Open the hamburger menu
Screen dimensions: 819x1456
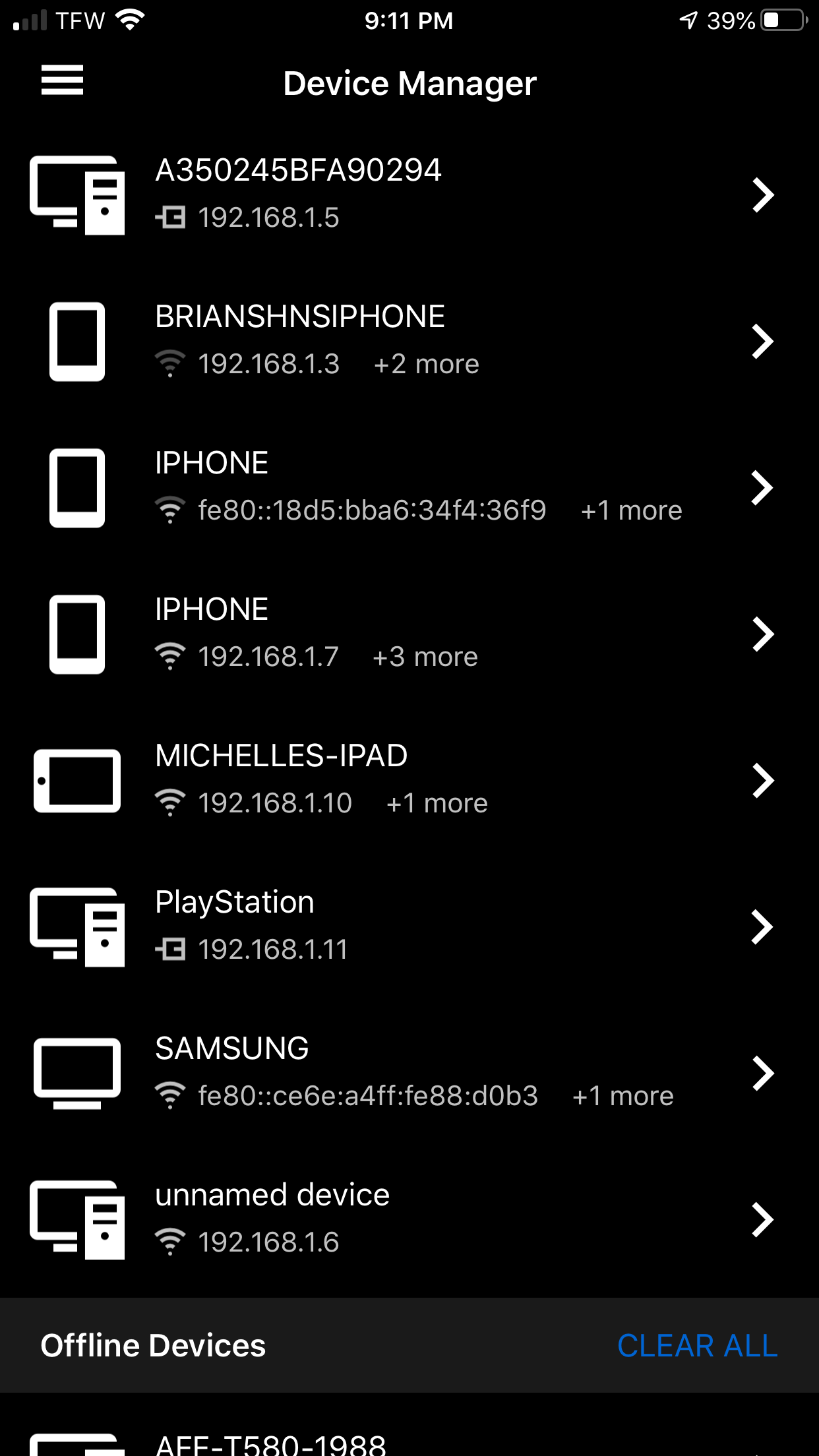(x=62, y=80)
